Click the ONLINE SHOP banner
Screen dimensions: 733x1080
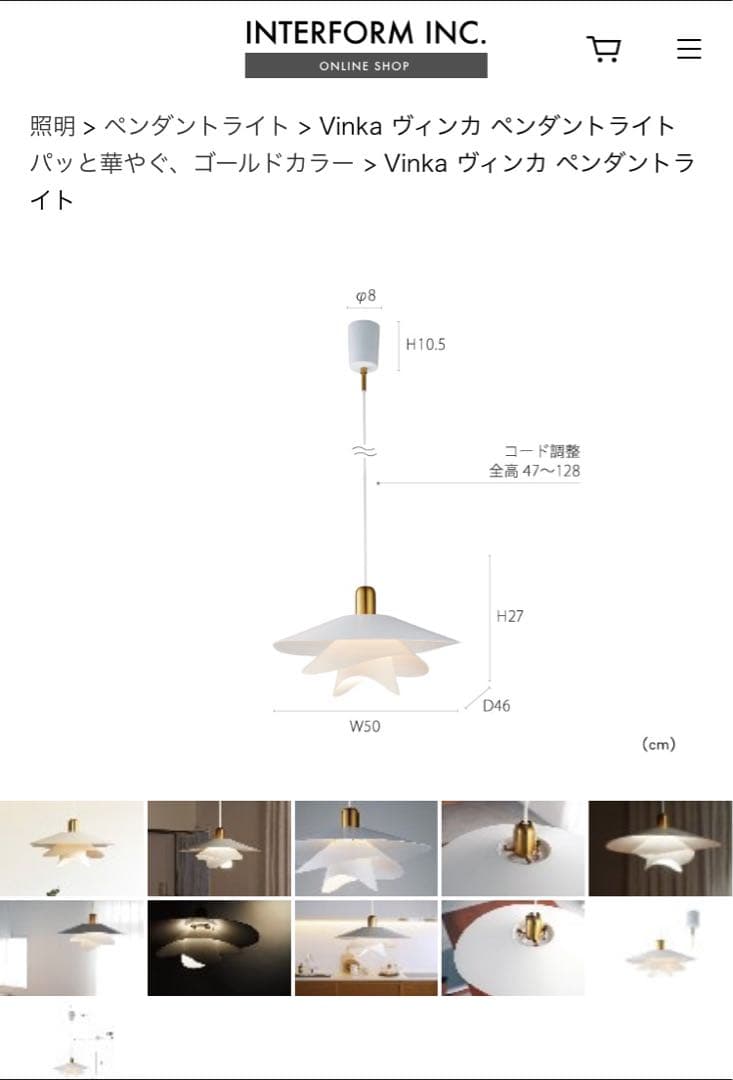coord(367,66)
